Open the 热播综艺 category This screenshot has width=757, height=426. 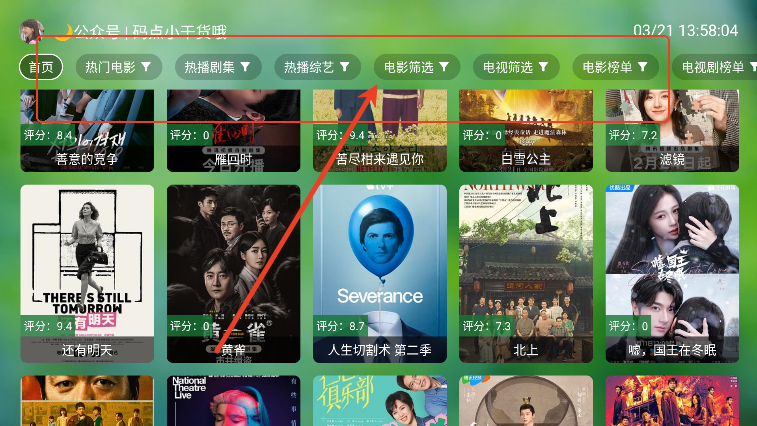coord(317,67)
